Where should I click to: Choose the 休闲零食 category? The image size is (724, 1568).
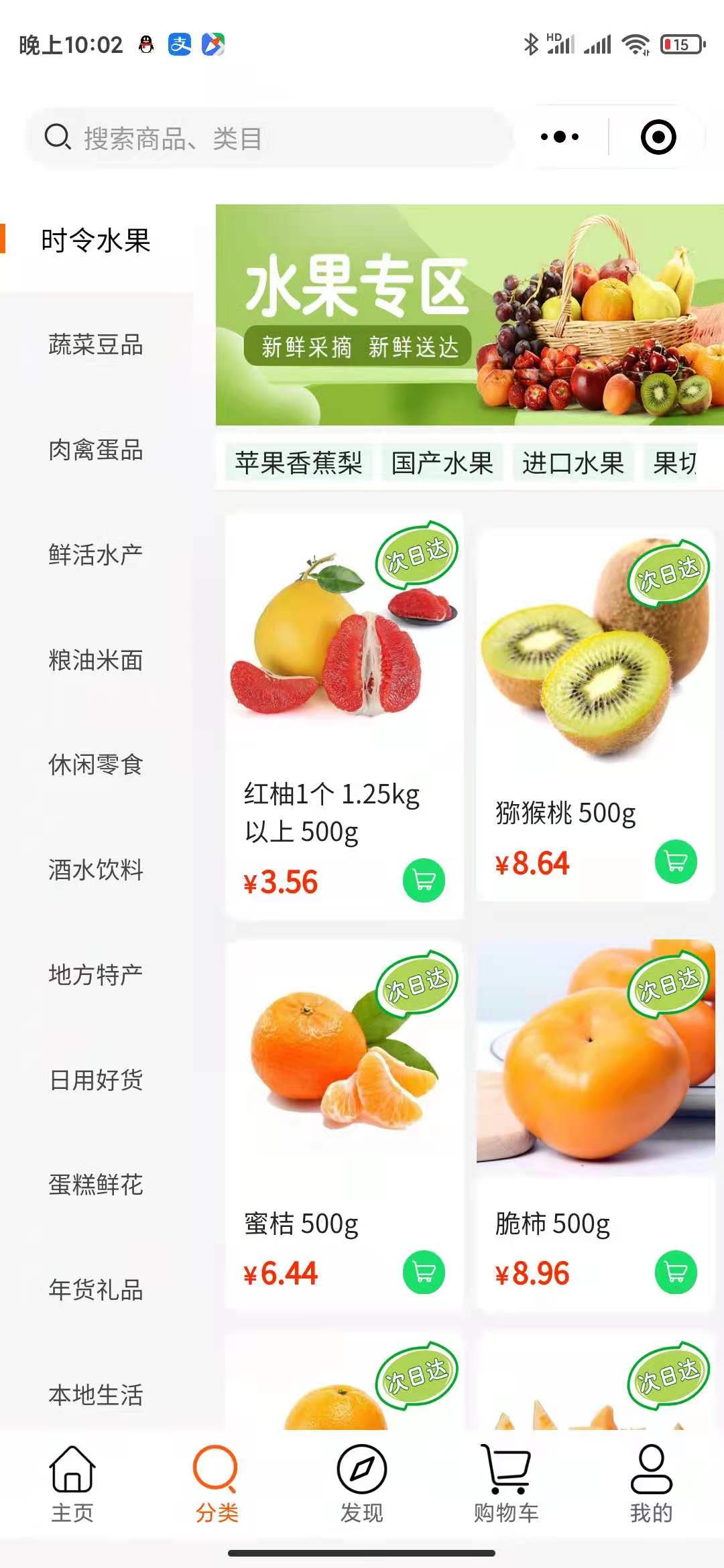tap(96, 765)
